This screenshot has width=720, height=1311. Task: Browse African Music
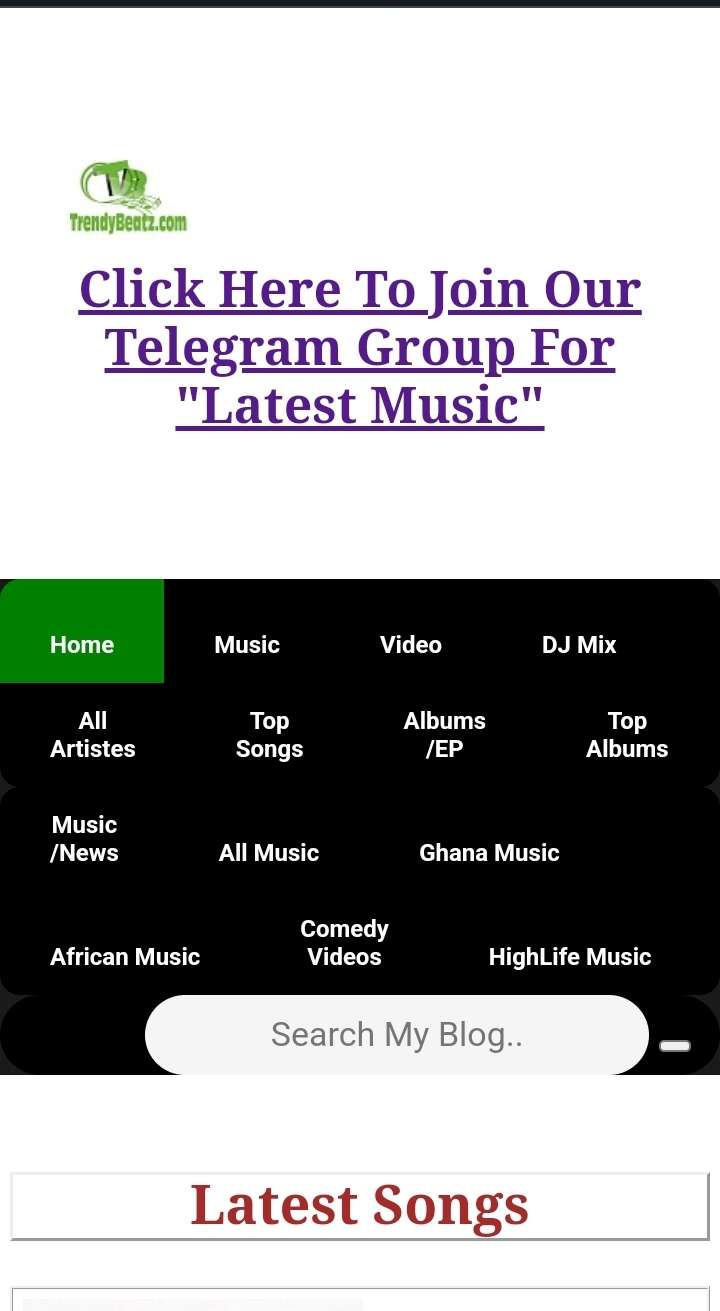[x=125, y=957]
